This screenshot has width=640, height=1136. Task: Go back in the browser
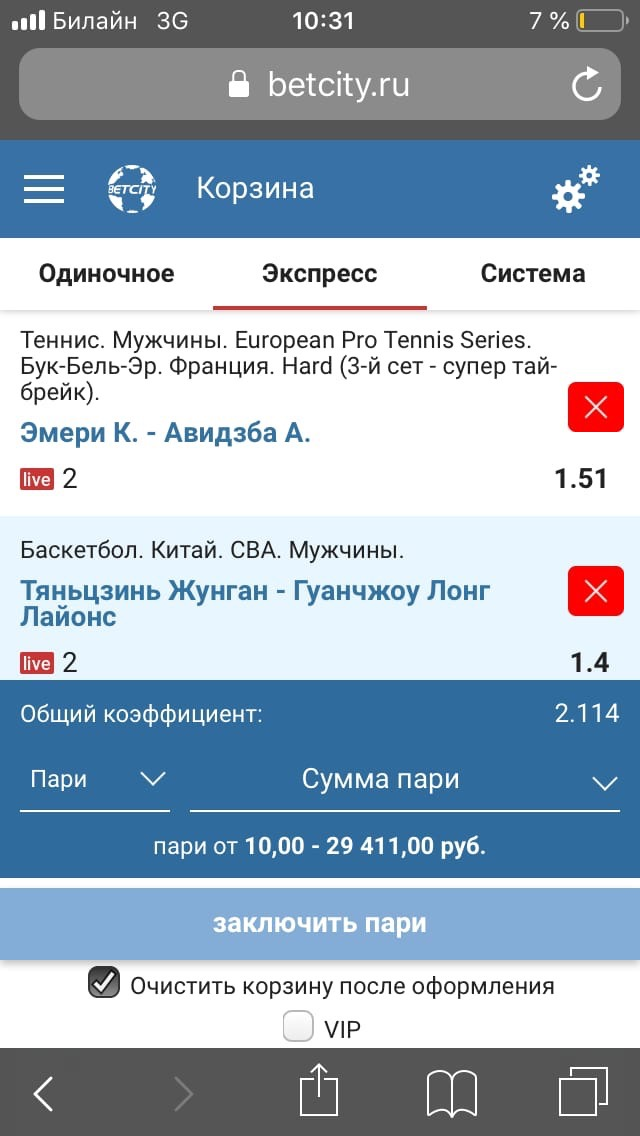(43, 1094)
